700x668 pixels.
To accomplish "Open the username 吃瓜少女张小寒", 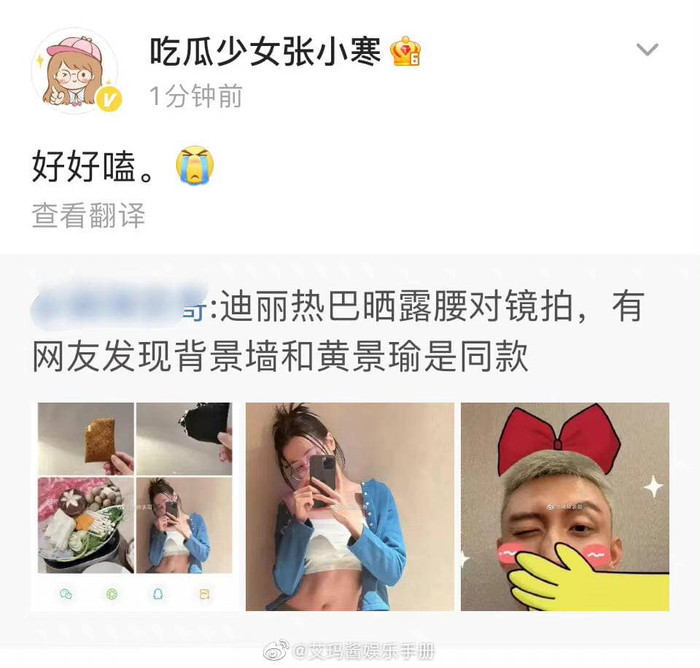I will [265, 50].
